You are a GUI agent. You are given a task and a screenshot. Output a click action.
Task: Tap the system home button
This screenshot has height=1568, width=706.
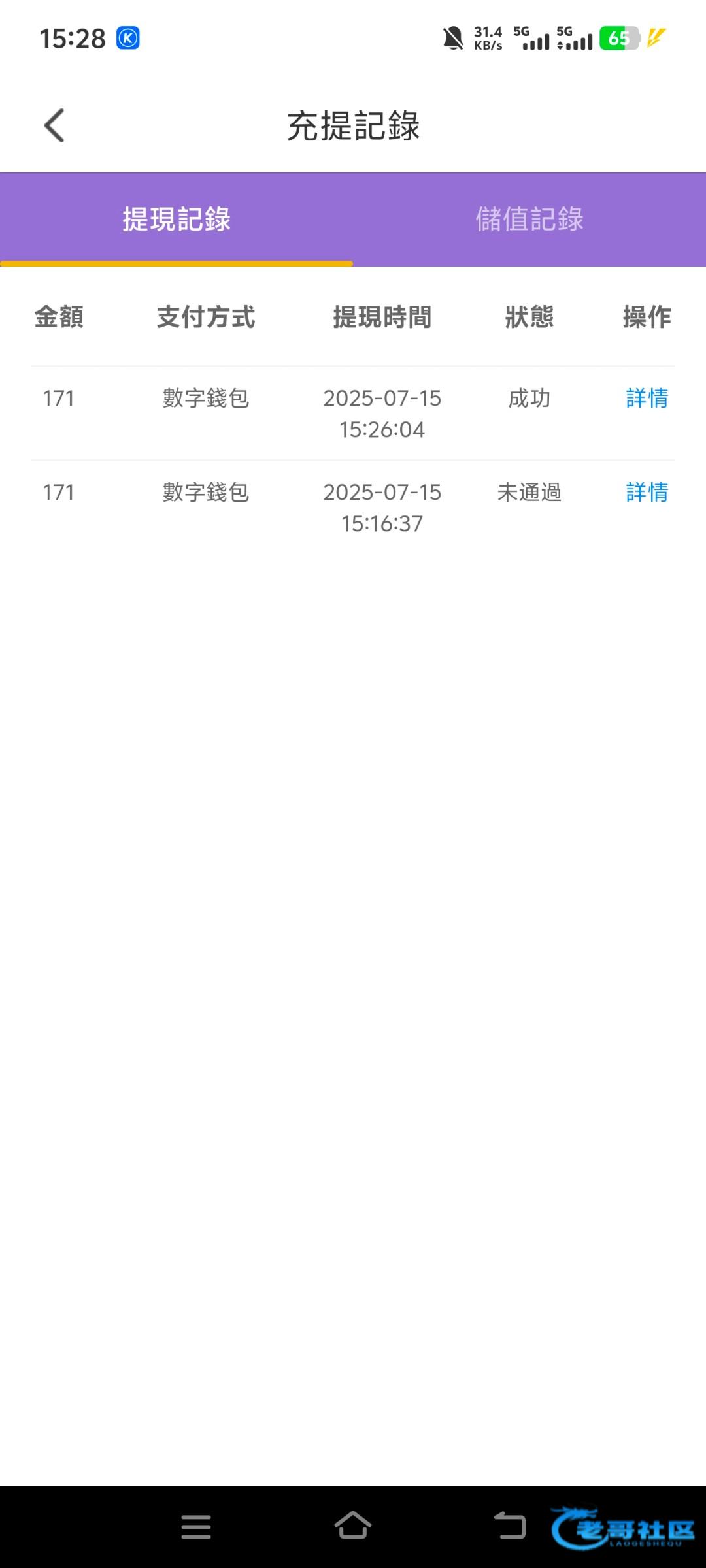[x=353, y=1526]
